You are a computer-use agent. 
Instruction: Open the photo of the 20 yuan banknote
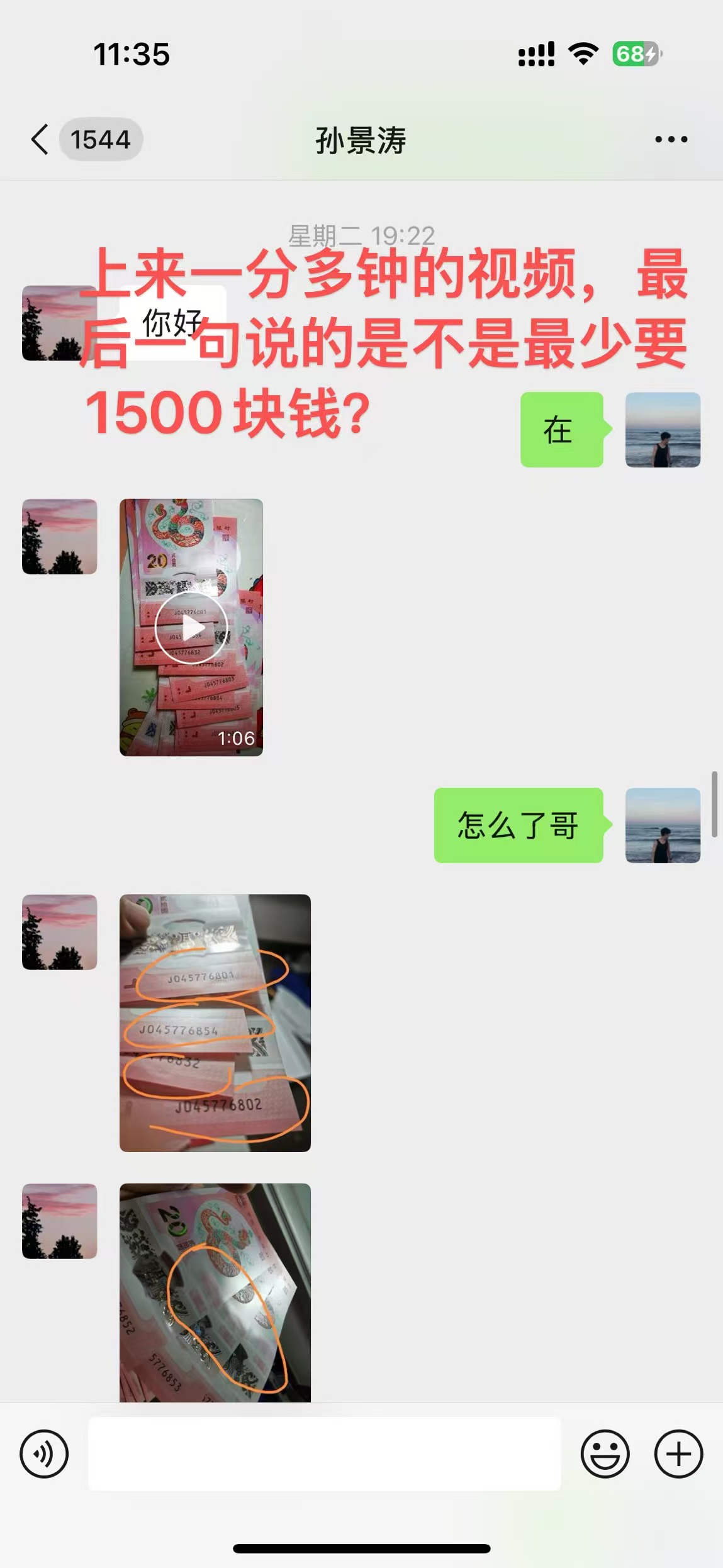(x=215, y=1292)
